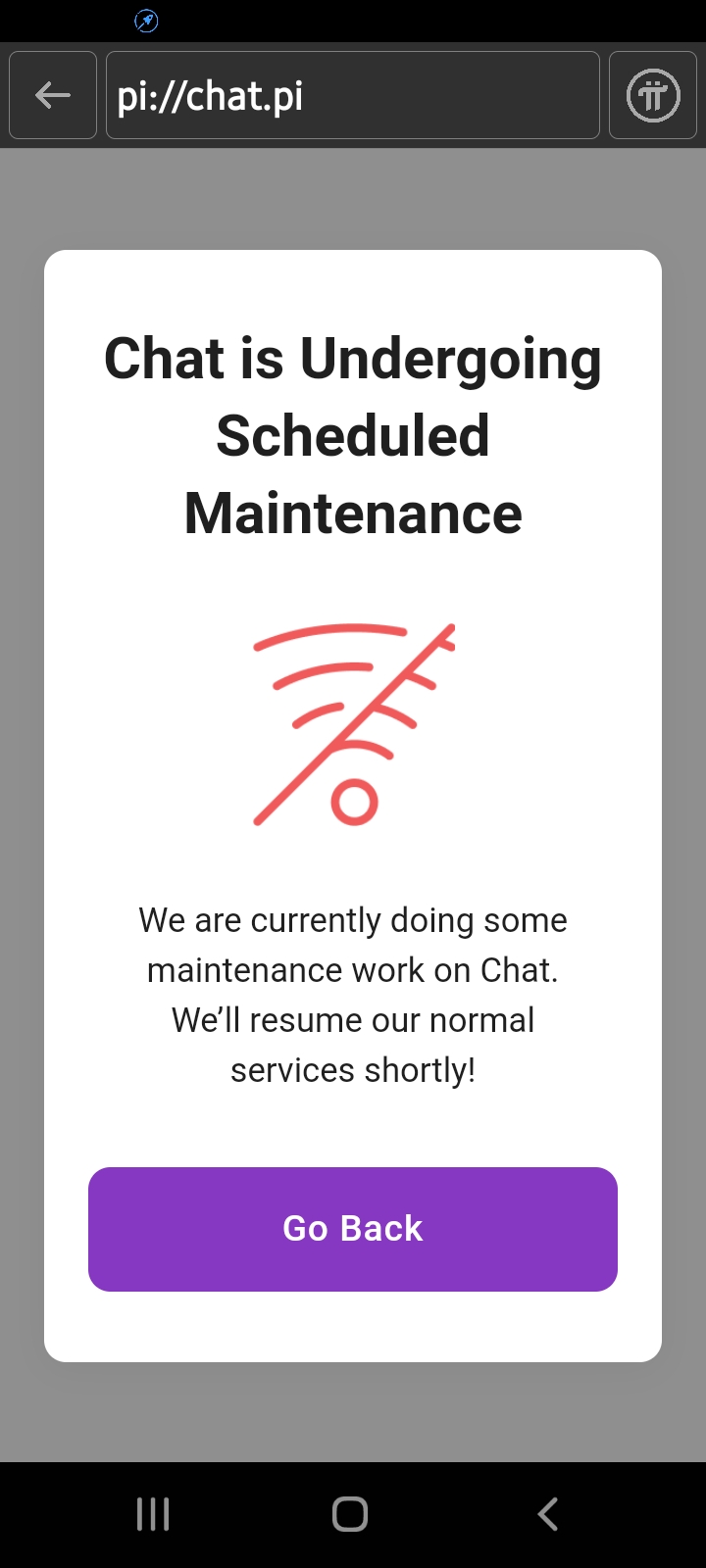This screenshot has height=1568, width=706.
Task: Tap the browser back arrow
Action: pos(53,95)
